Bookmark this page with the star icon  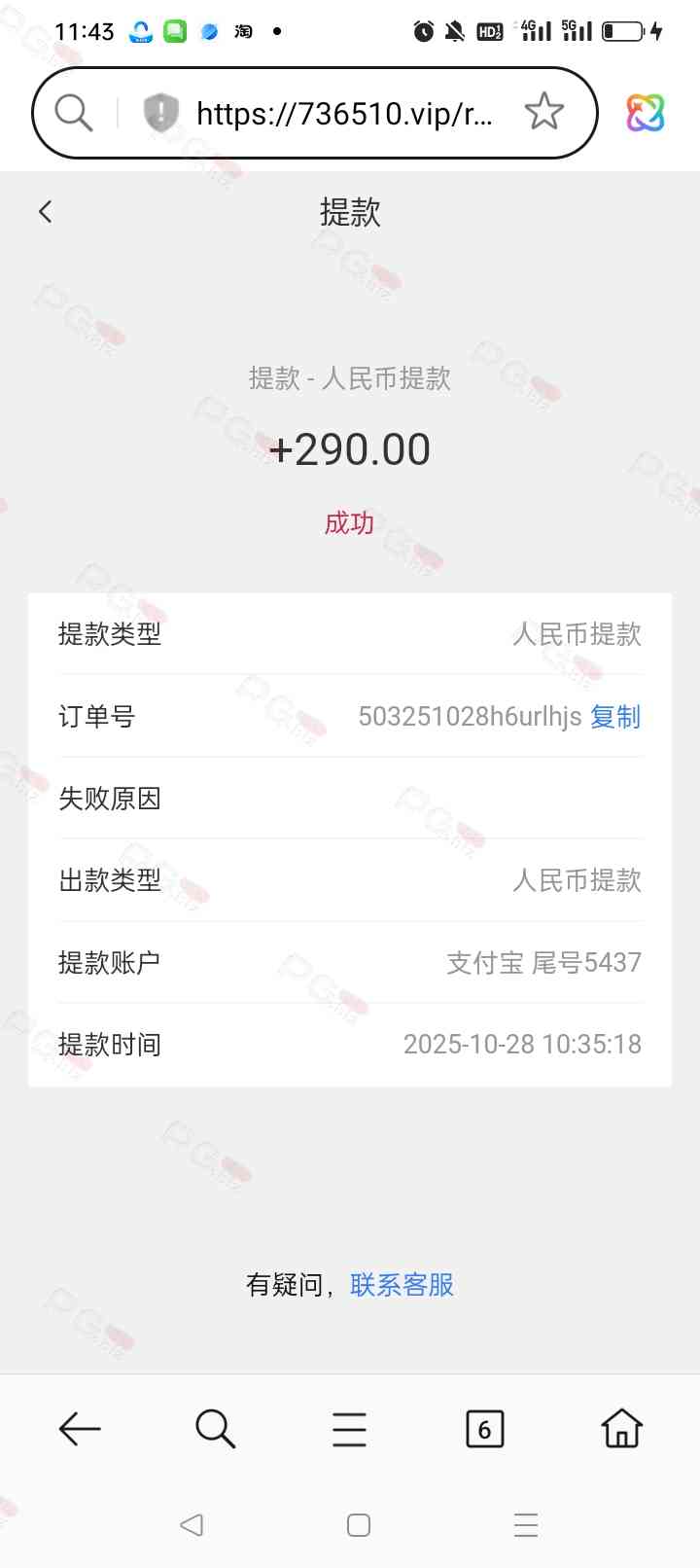[x=543, y=113]
